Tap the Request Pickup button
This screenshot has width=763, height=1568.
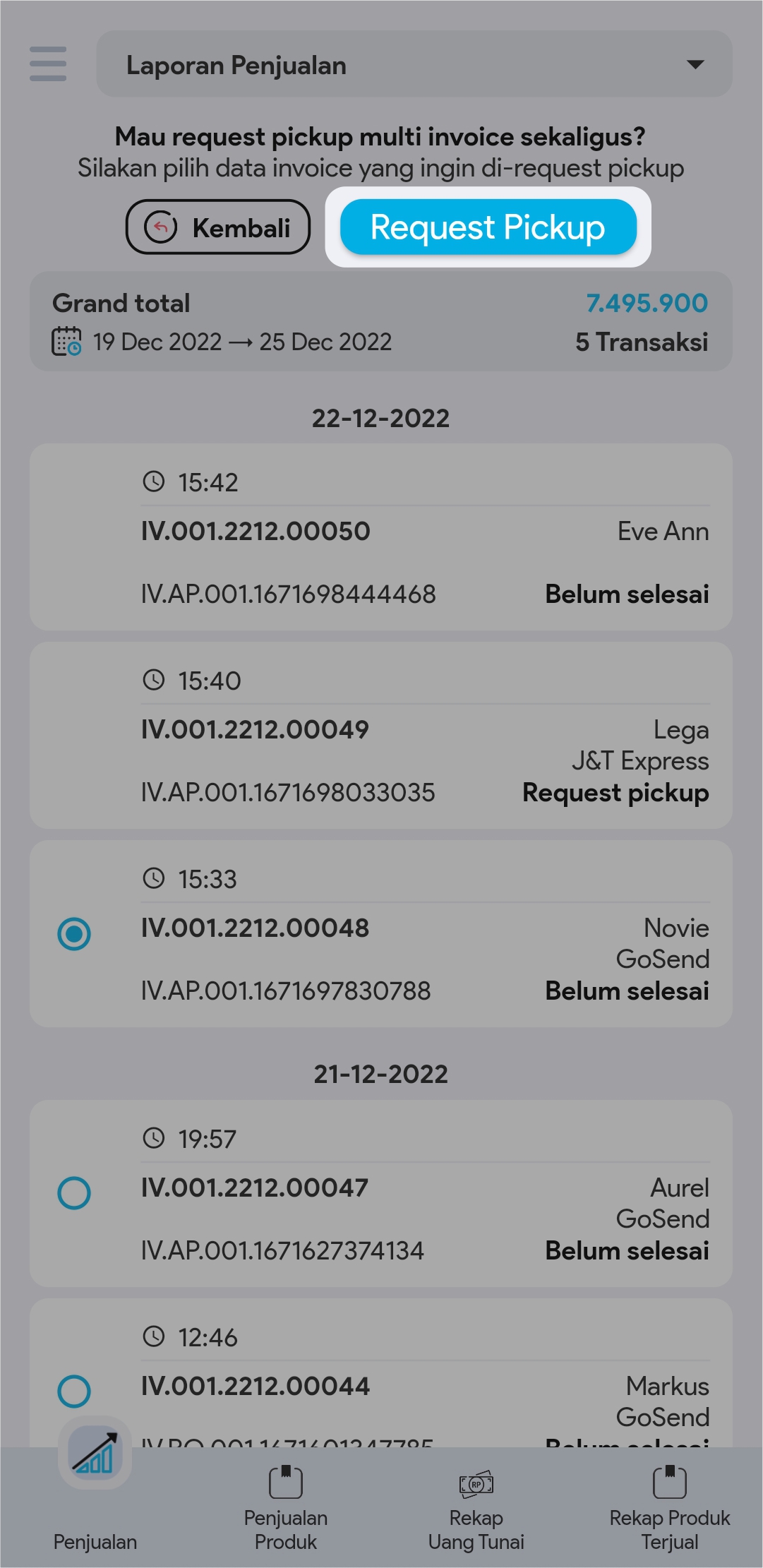point(488,227)
